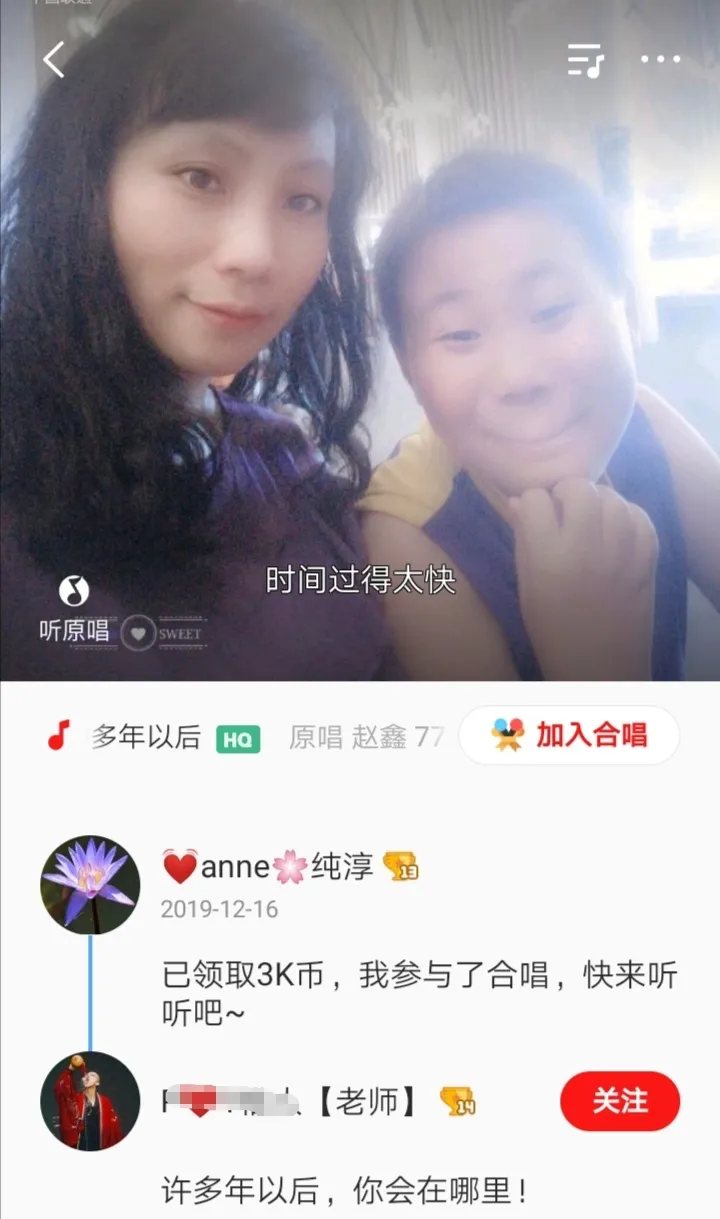Open anne纯淳's lotus profile avatar
Image resolution: width=720 pixels, height=1219 pixels.
click(x=90, y=885)
